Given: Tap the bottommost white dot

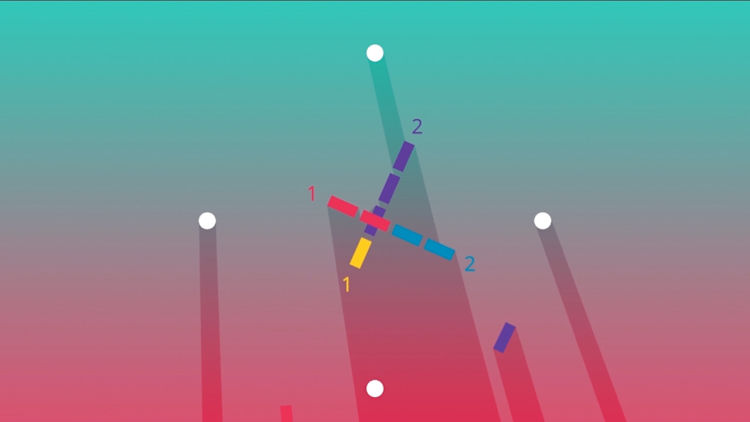Looking at the screenshot, I should point(375,388).
